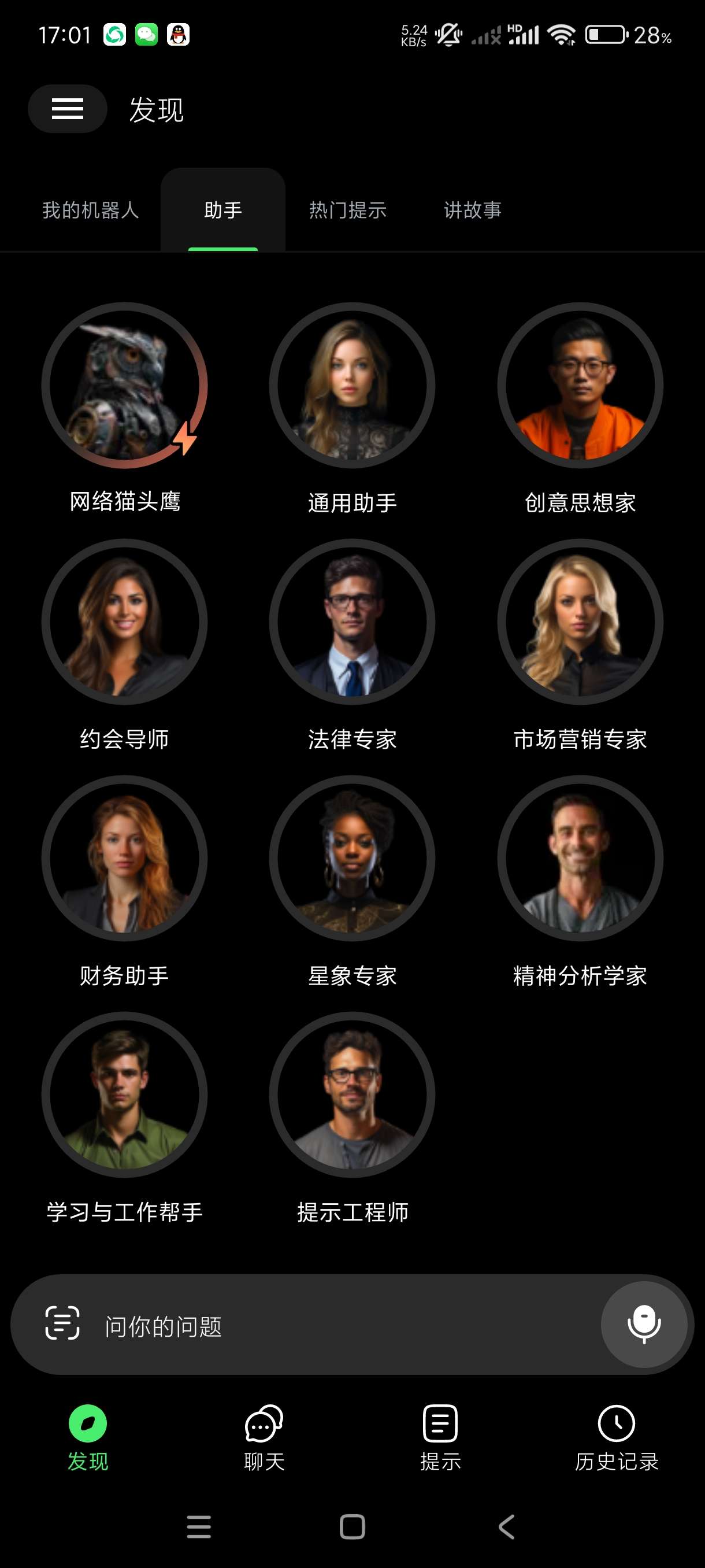Select the 创意思想家 assistant

[x=580, y=385]
